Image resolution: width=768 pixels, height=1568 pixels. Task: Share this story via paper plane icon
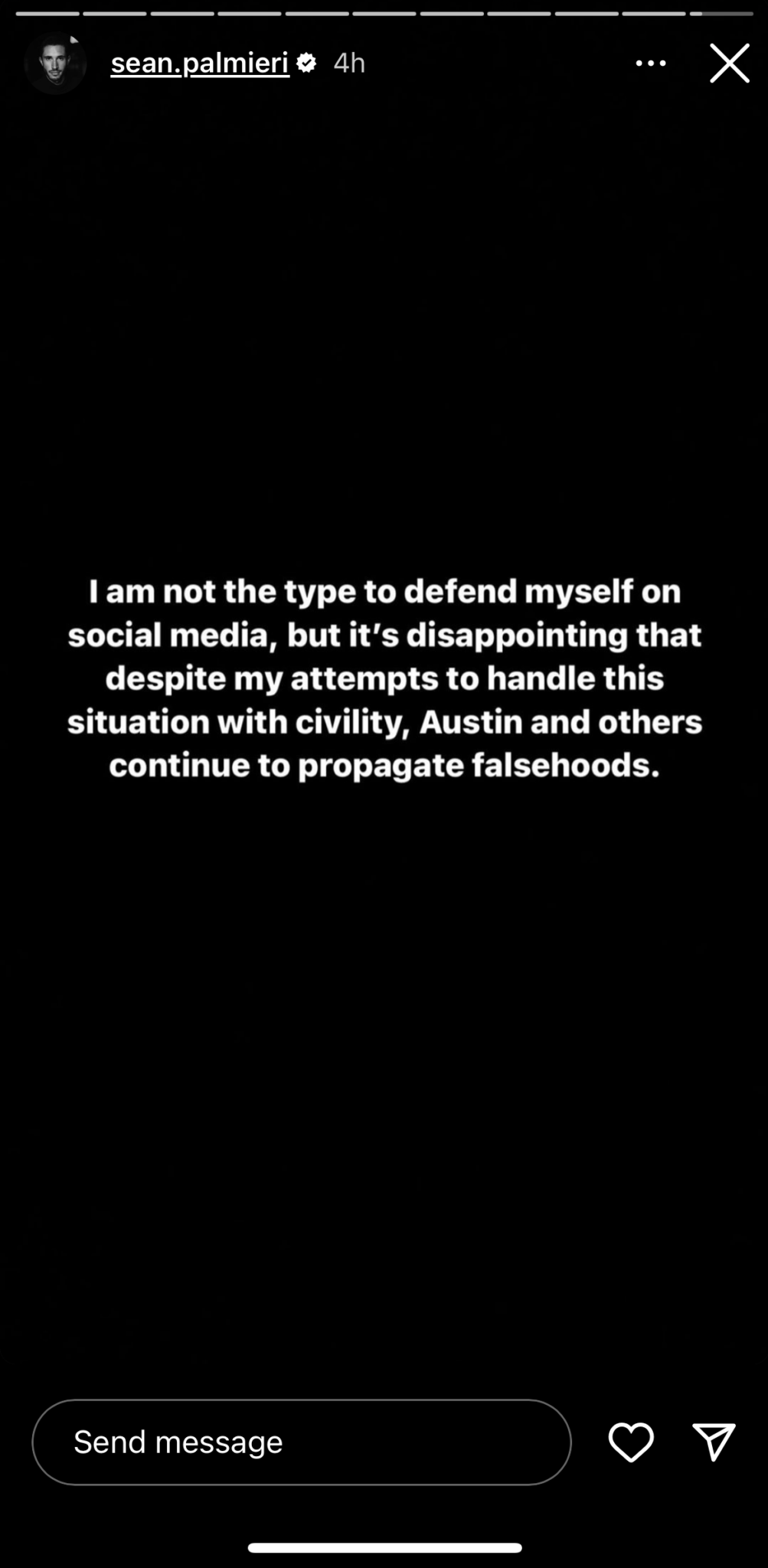[x=714, y=1442]
